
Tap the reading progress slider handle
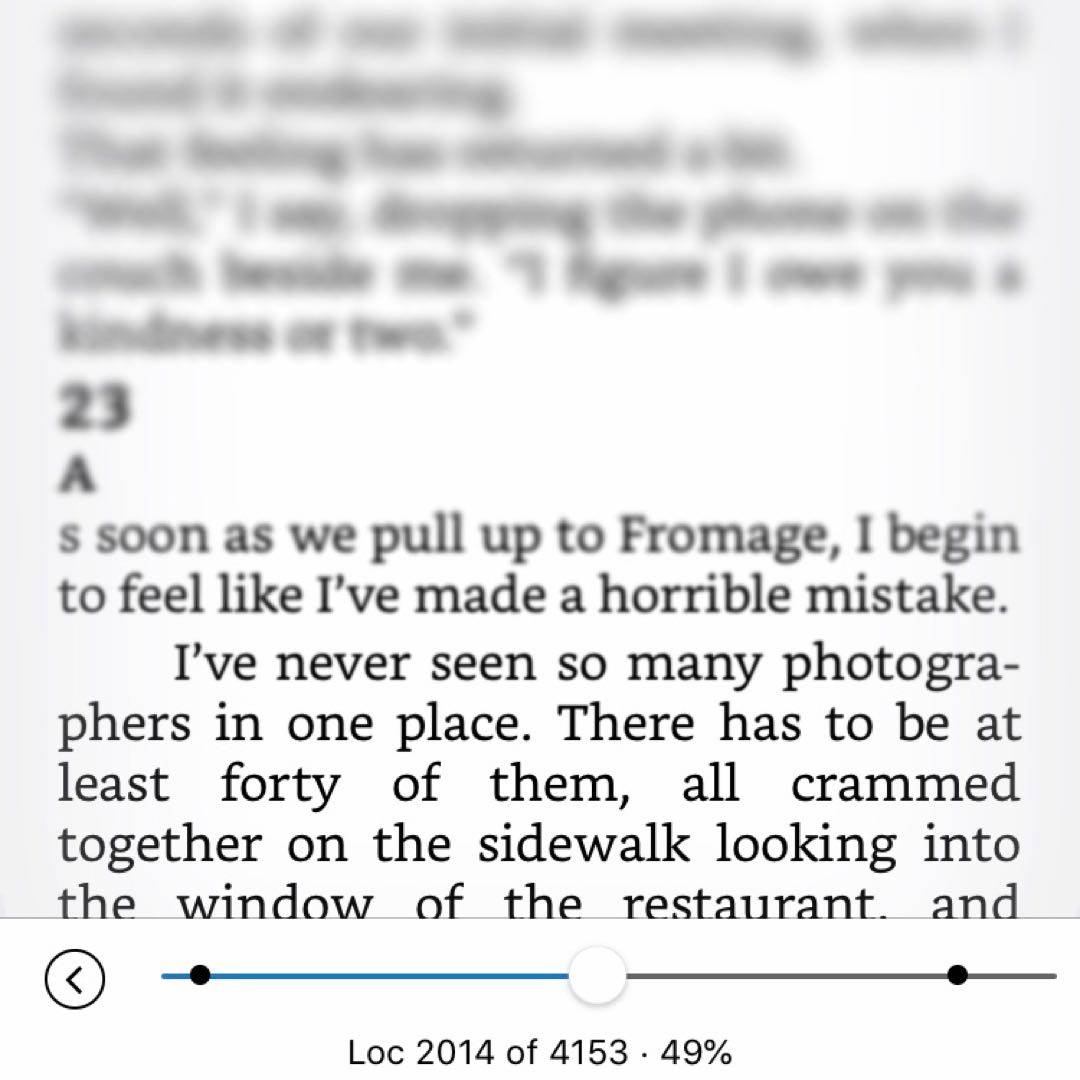598,975
